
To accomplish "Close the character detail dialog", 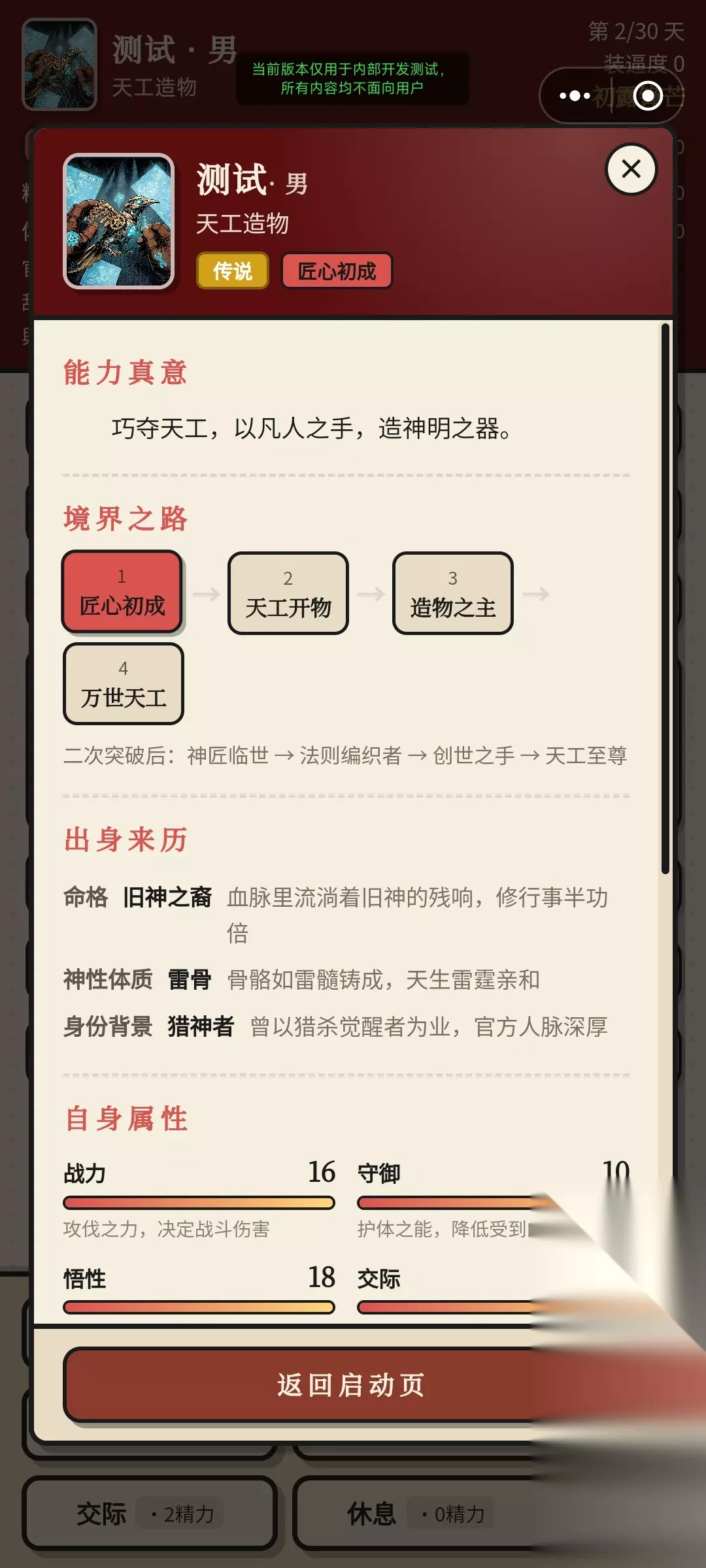I will (x=631, y=169).
